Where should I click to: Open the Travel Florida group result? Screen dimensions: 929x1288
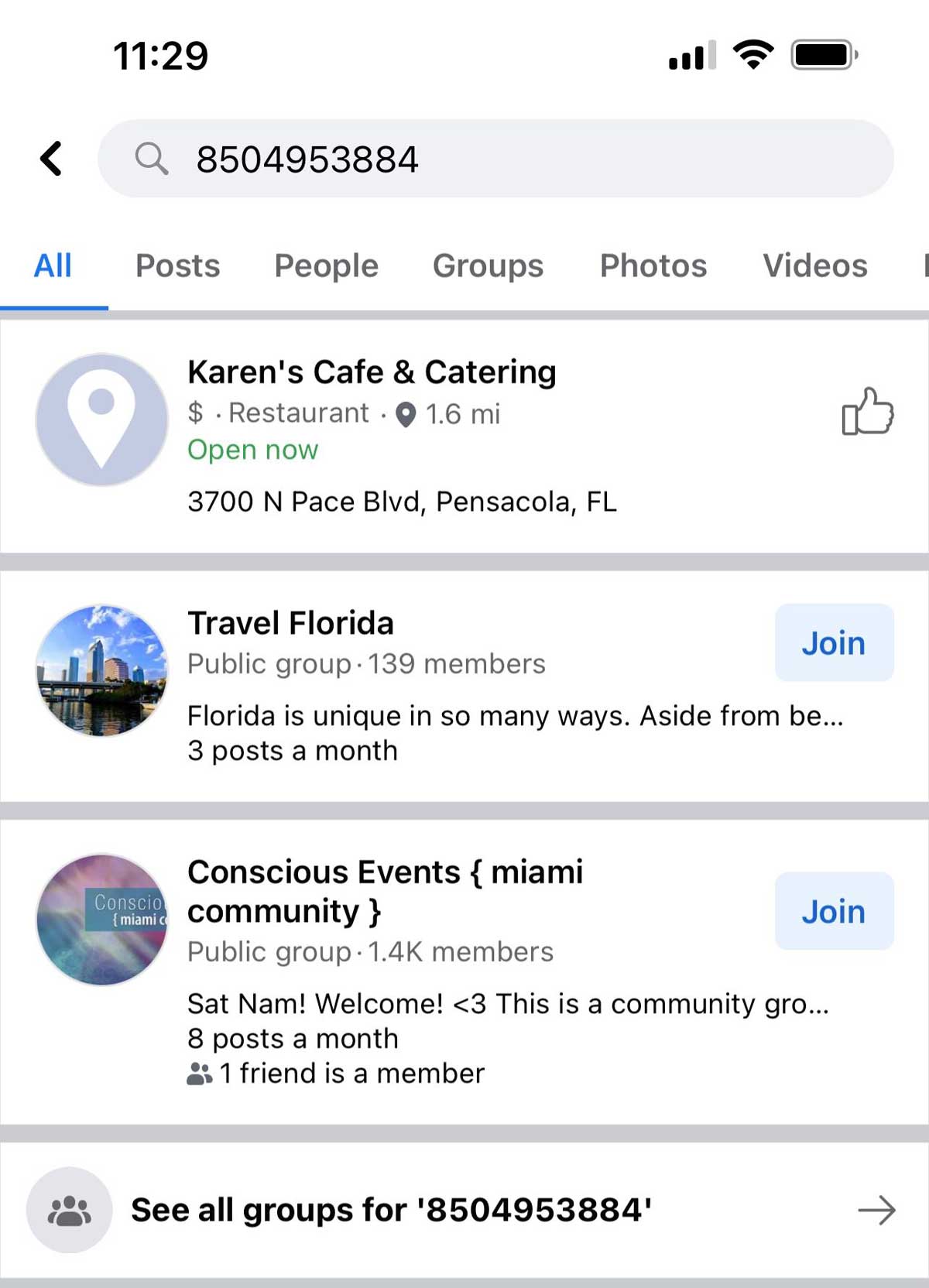[290, 624]
